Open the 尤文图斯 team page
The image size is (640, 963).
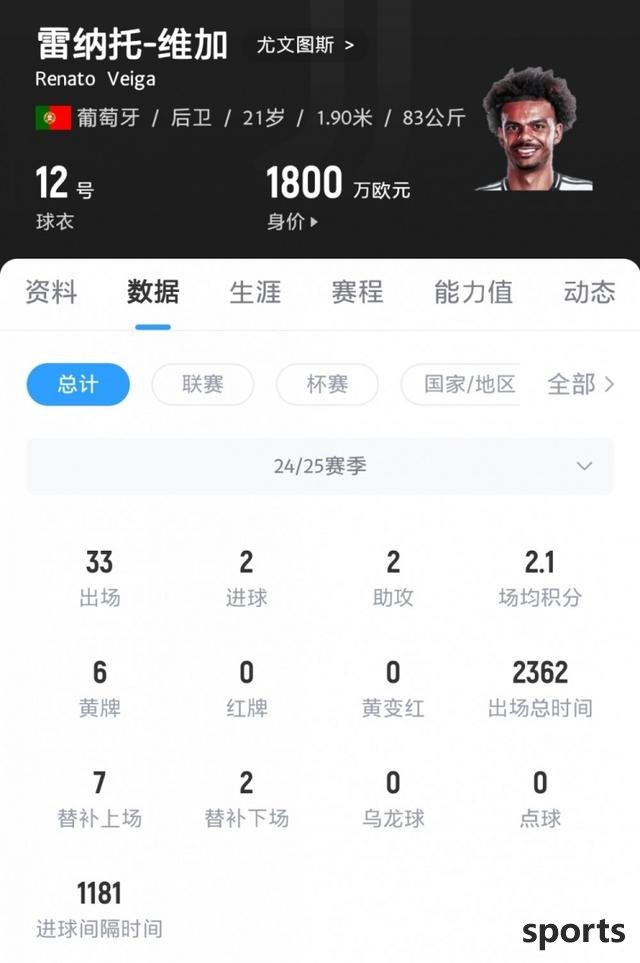pyautogui.click(x=304, y=45)
